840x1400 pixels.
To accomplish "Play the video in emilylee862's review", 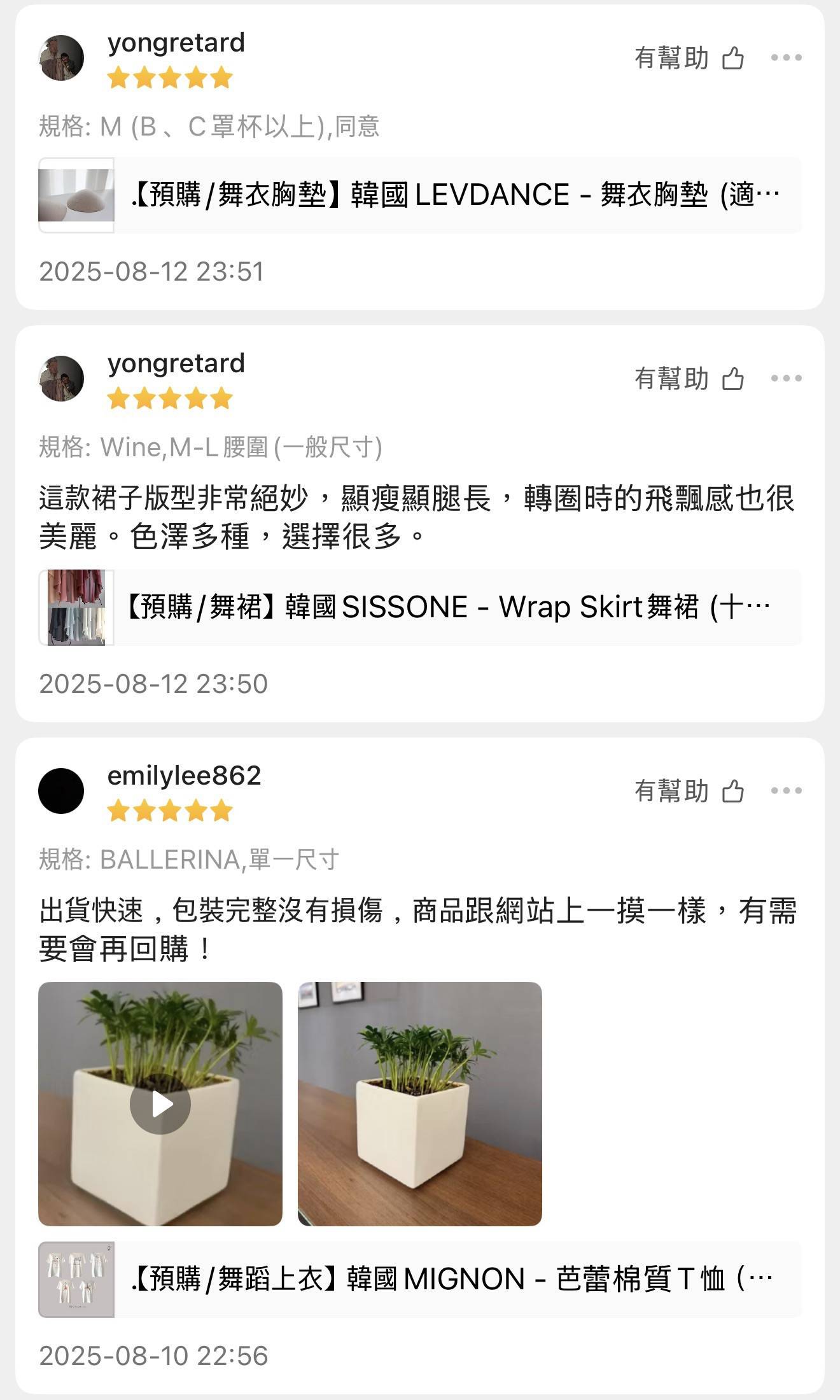I will (x=160, y=1104).
